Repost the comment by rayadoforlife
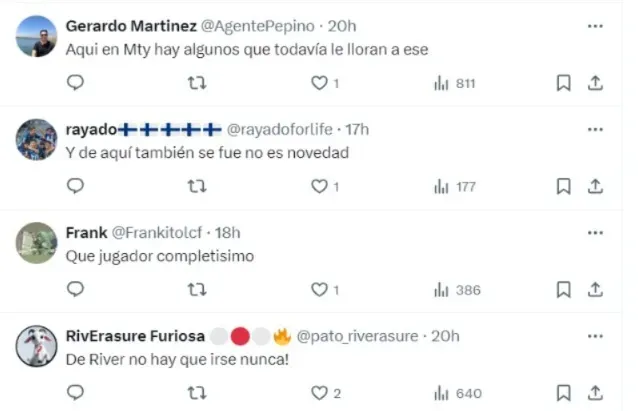This screenshot has width=638, height=411. [x=197, y=186]
